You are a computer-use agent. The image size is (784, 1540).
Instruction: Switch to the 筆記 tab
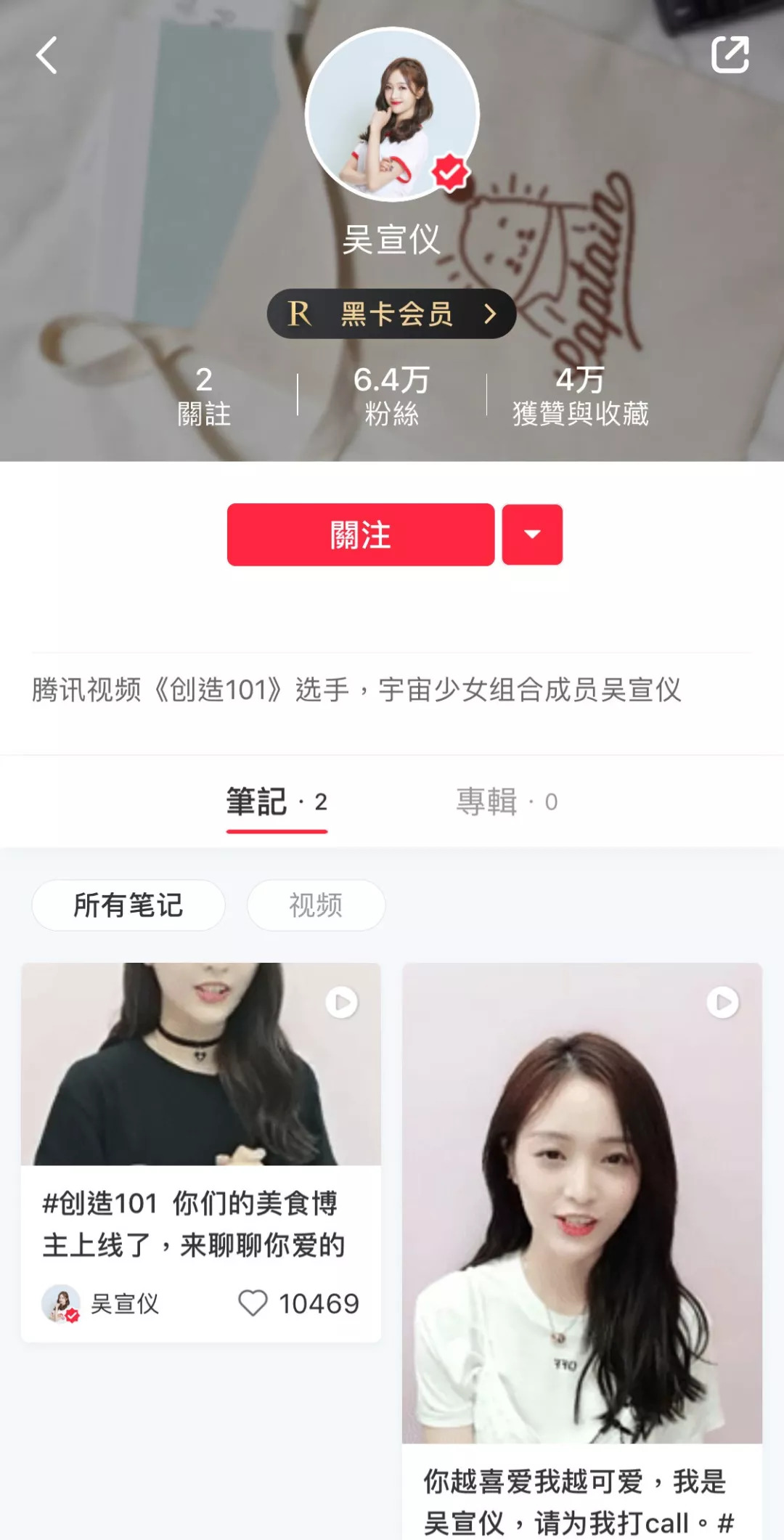tap(277, 802)
